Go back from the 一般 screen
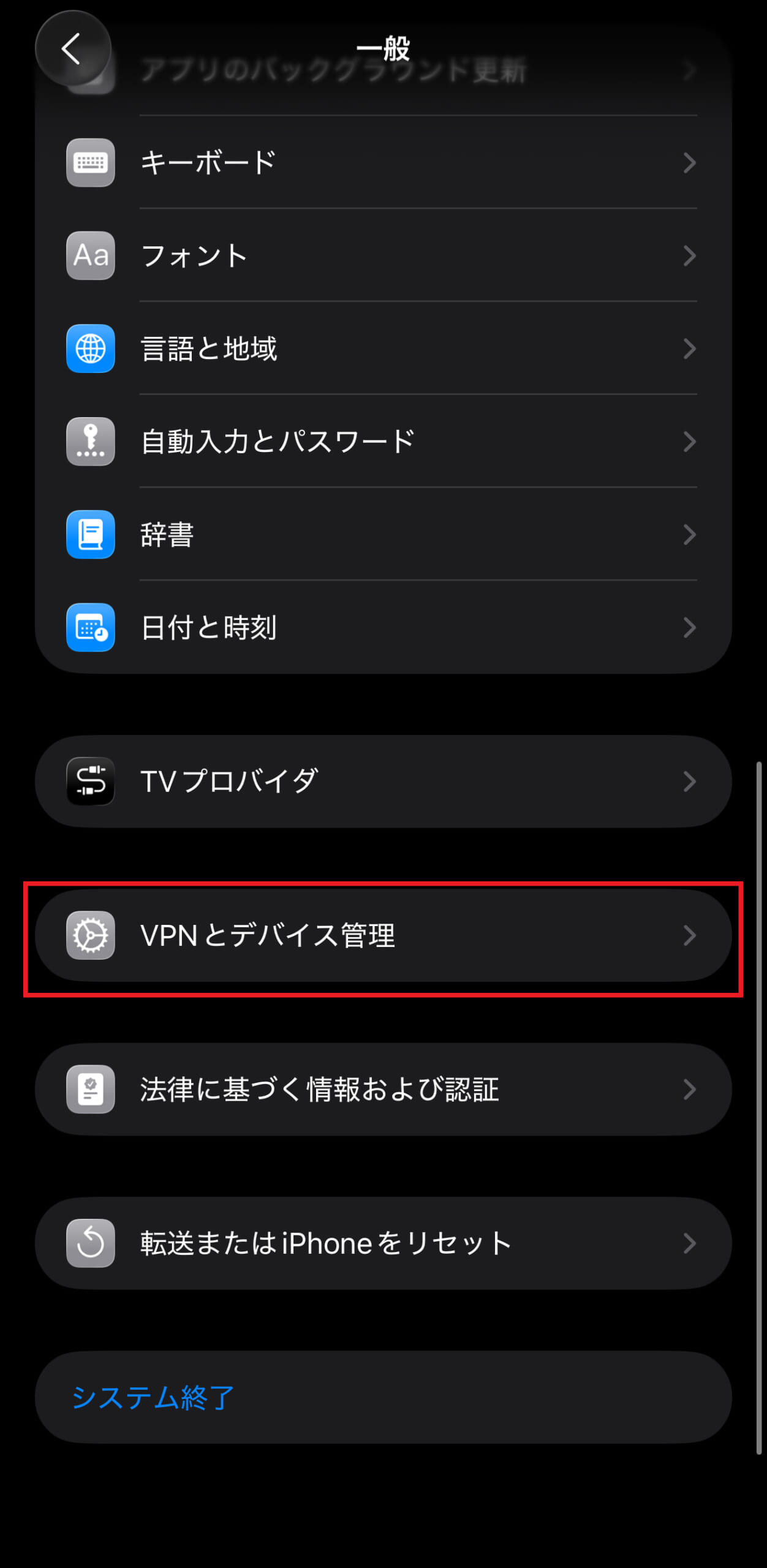The height and width of the screenshot is (1568, 767). [72, 49]
